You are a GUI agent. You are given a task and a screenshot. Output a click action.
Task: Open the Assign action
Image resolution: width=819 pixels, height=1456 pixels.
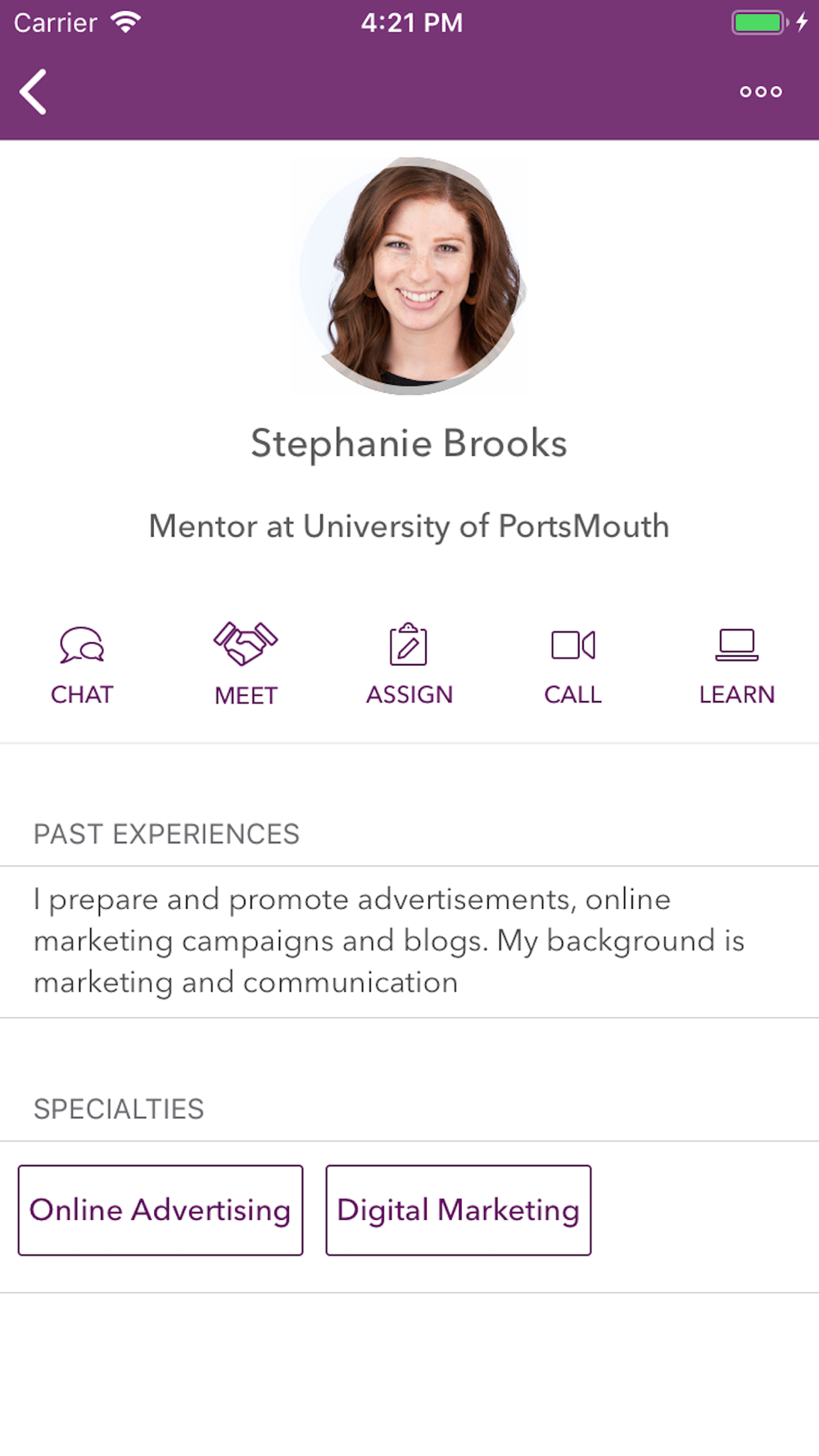(x=409, y=665)
